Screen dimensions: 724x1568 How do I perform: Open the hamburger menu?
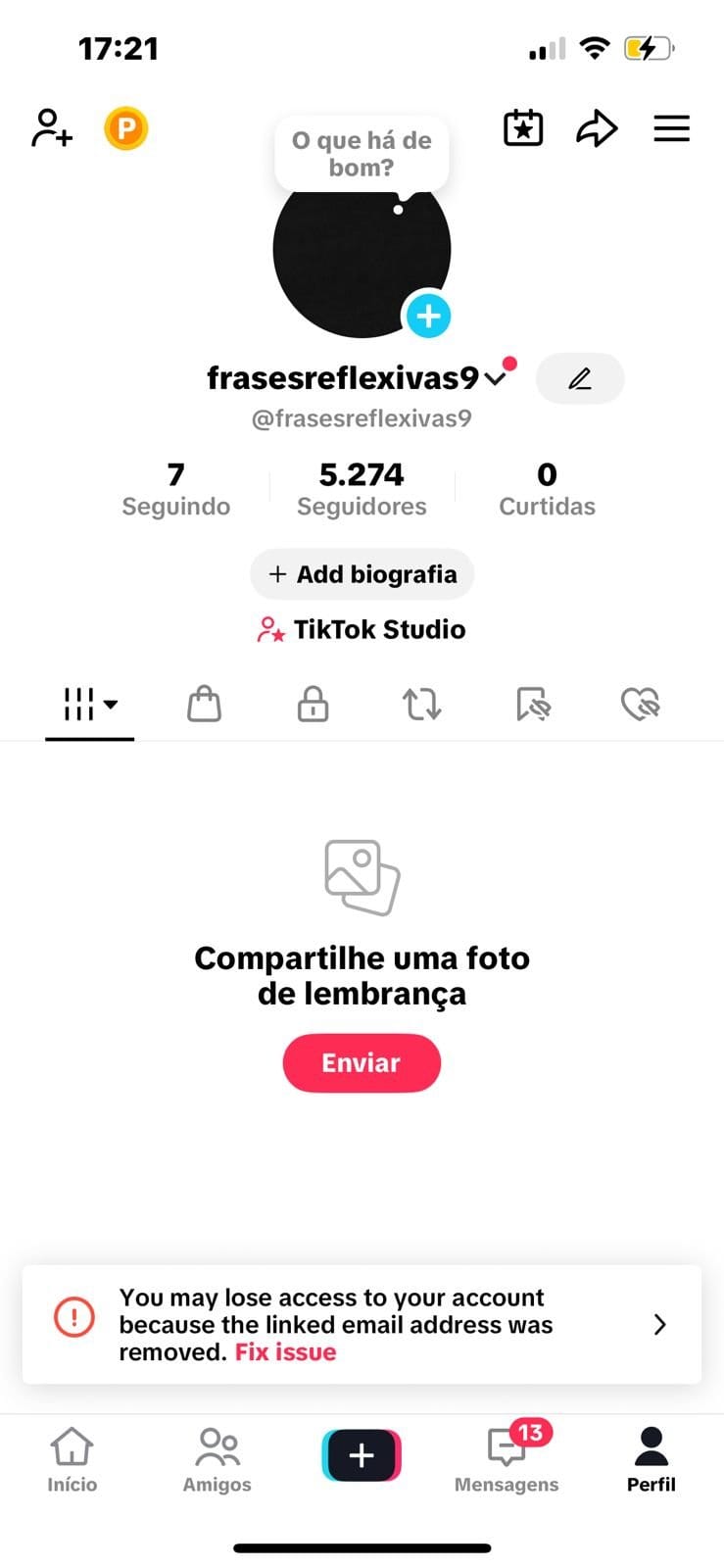(x=672, y=128)
